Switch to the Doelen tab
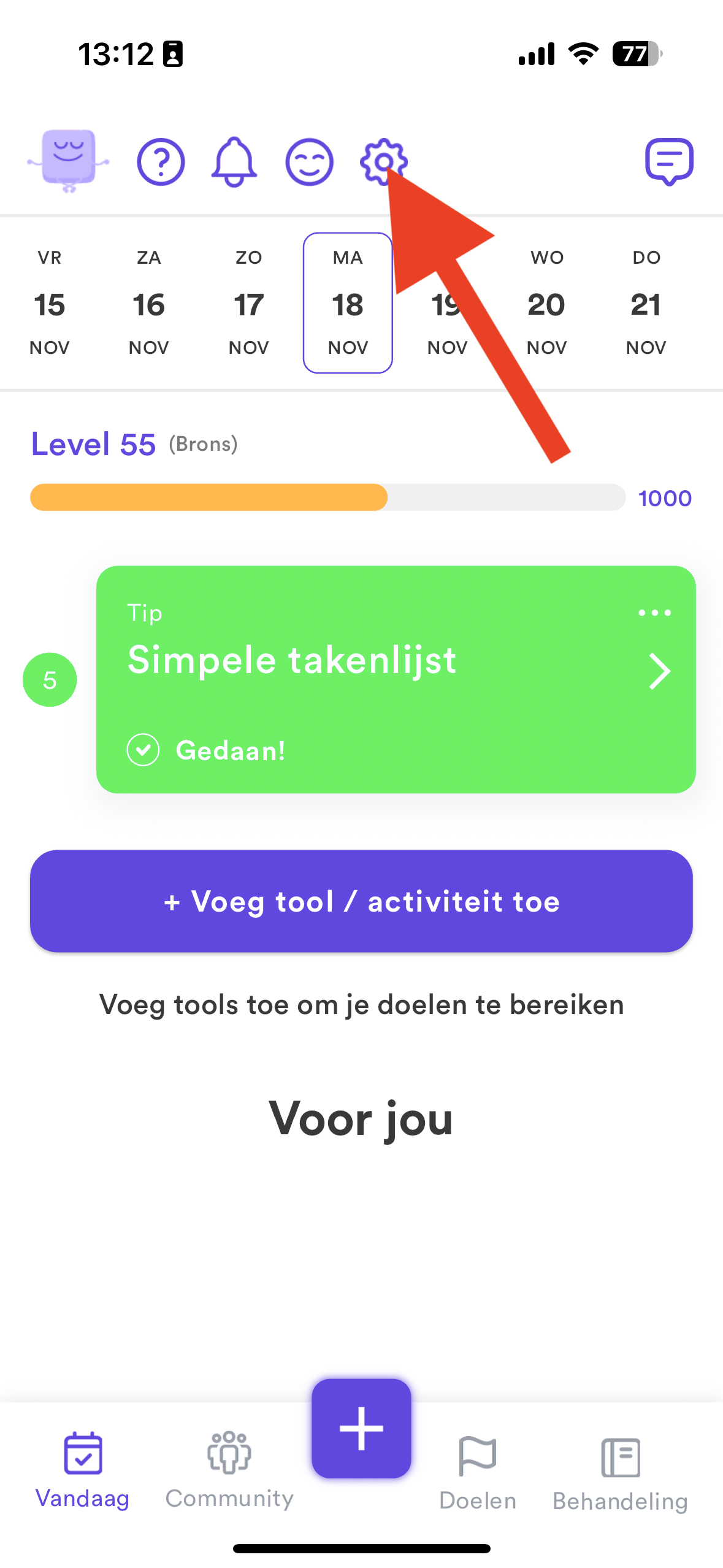Image resolution: width=723 pixels, height=1568 pixels. [478, 1471]
